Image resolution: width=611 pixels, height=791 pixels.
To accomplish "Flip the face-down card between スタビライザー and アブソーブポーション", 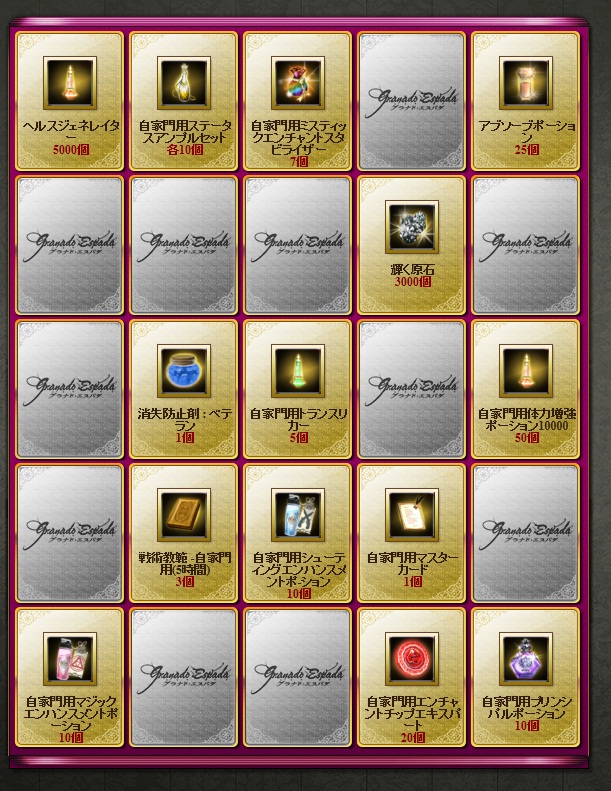I will (411, 101).
